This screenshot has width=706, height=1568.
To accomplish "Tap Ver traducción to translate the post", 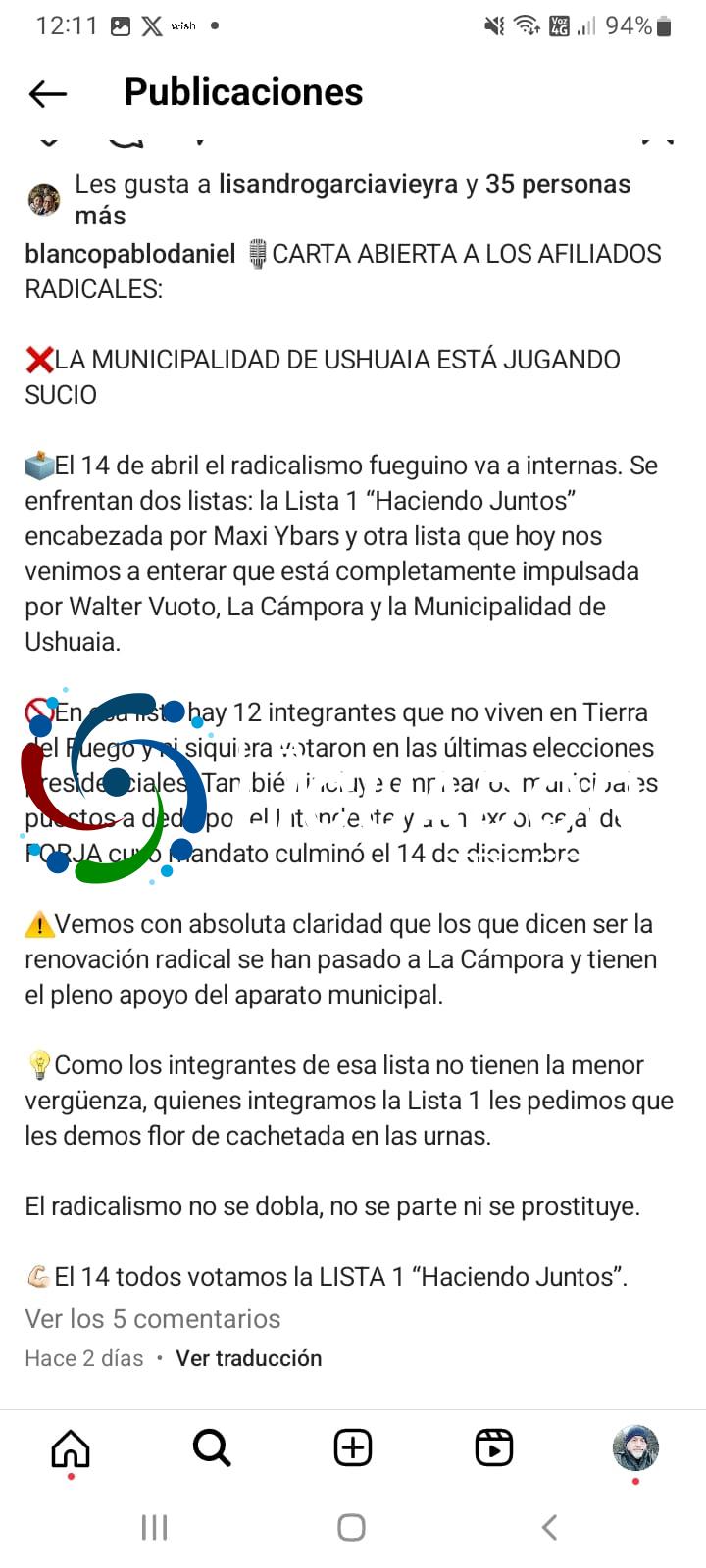I will pos(249,1358).
